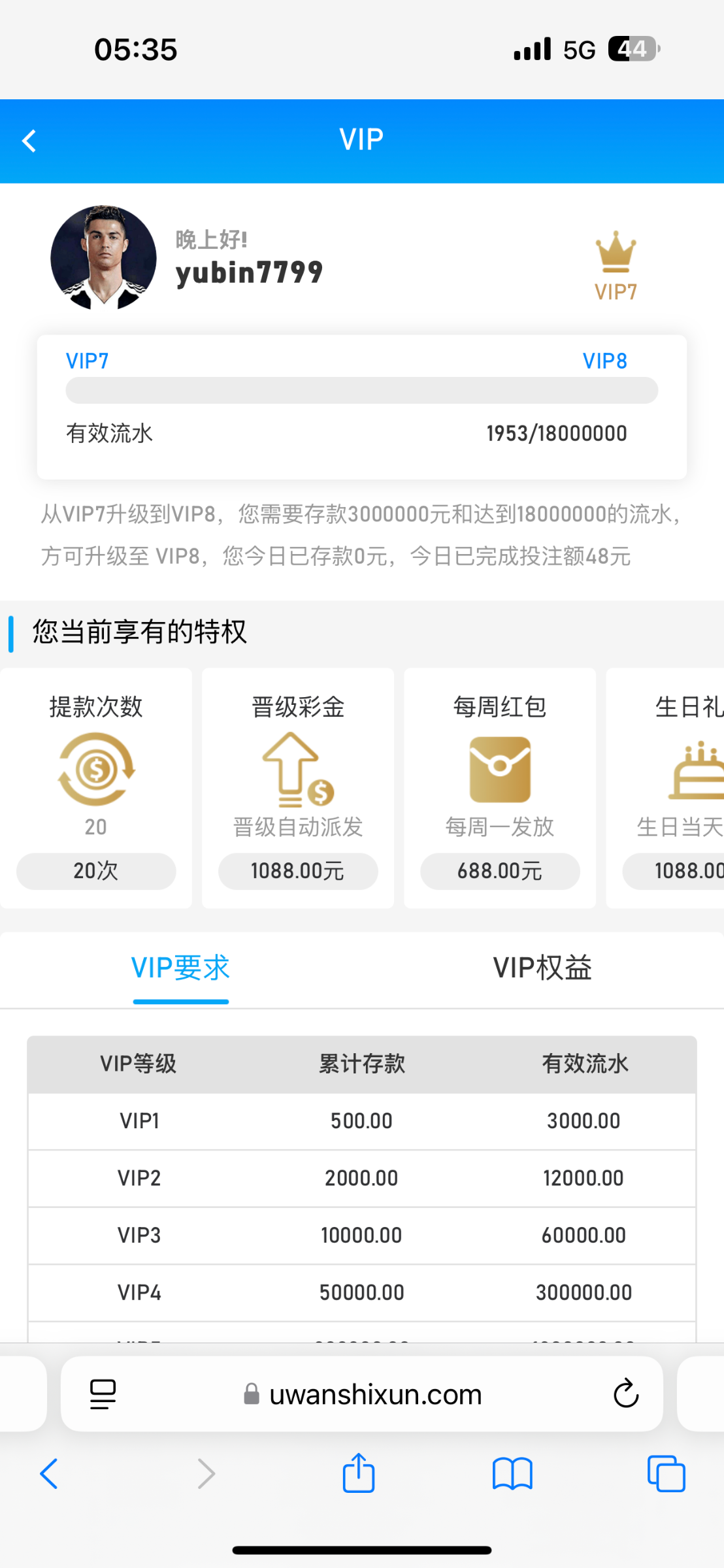Navigate back with Safari's back arrow
This screenshot has height=1568, width=724.
pos(49,1473)
